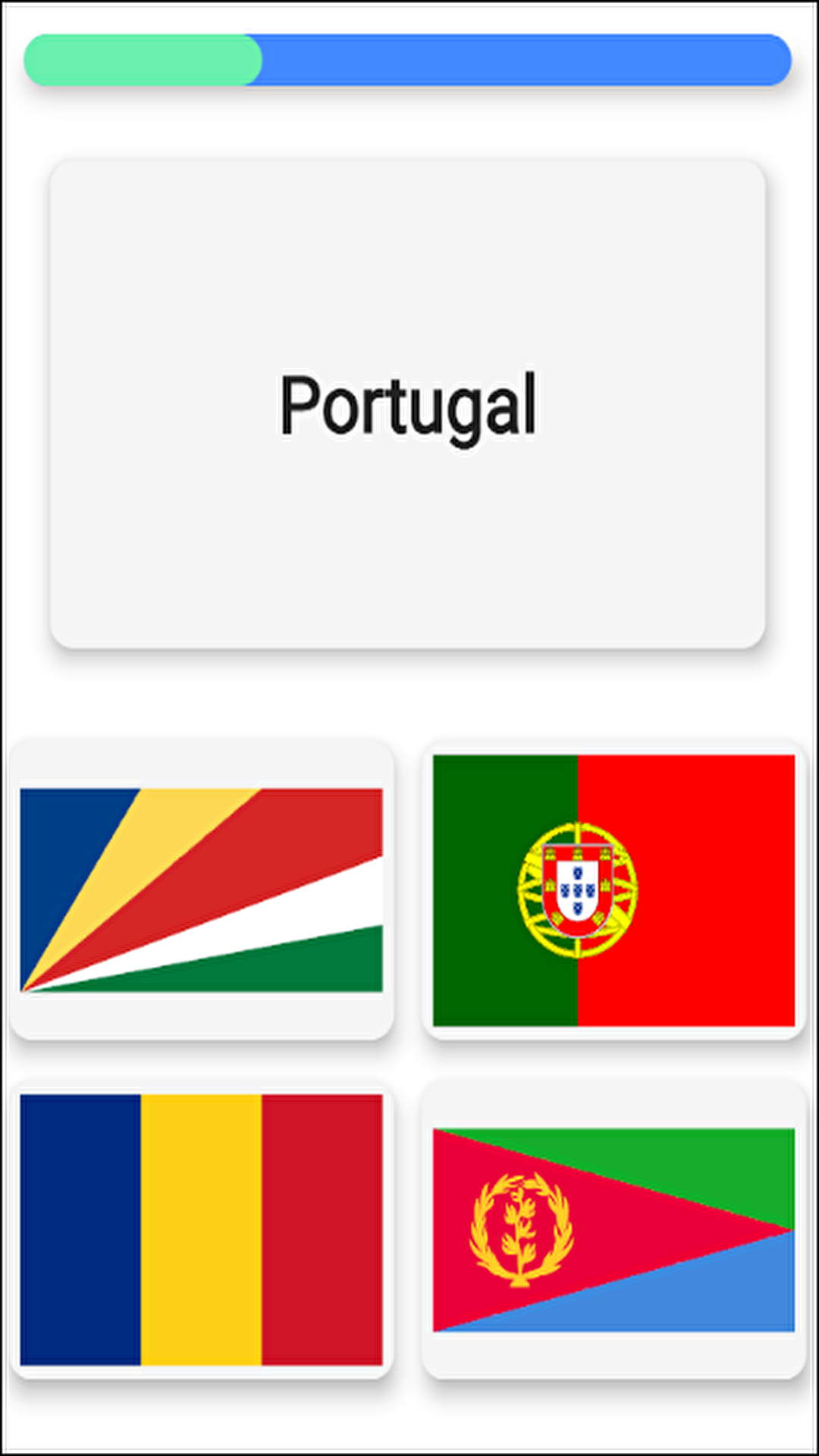Pick the blue, yellow and red vertical tricolor flag
Viewport: 819px width, 1456px height.
tap(201, 1229)
